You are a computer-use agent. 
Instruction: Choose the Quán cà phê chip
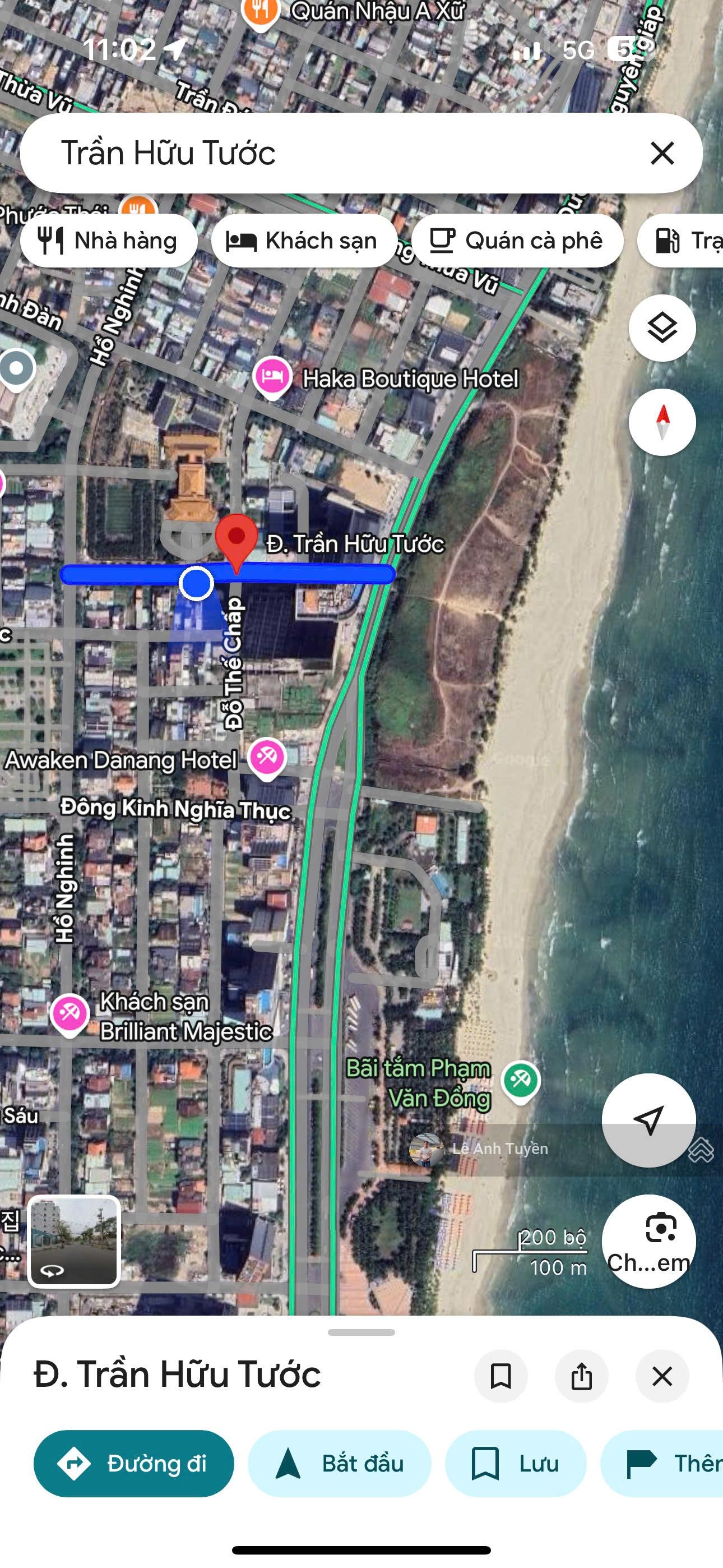pyautogui.click(x=517, y=241)
